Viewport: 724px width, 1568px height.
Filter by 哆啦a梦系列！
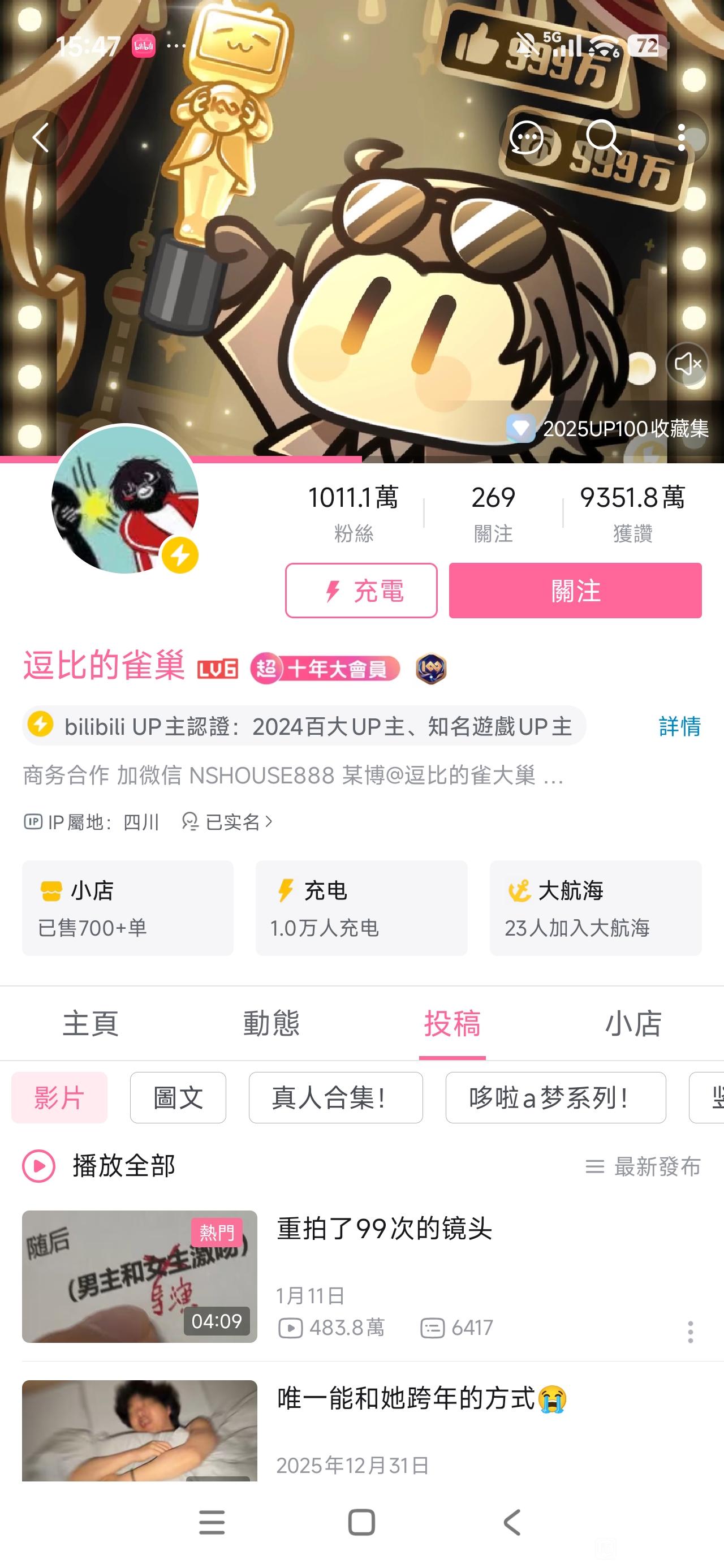click(x=555, y=1097)
